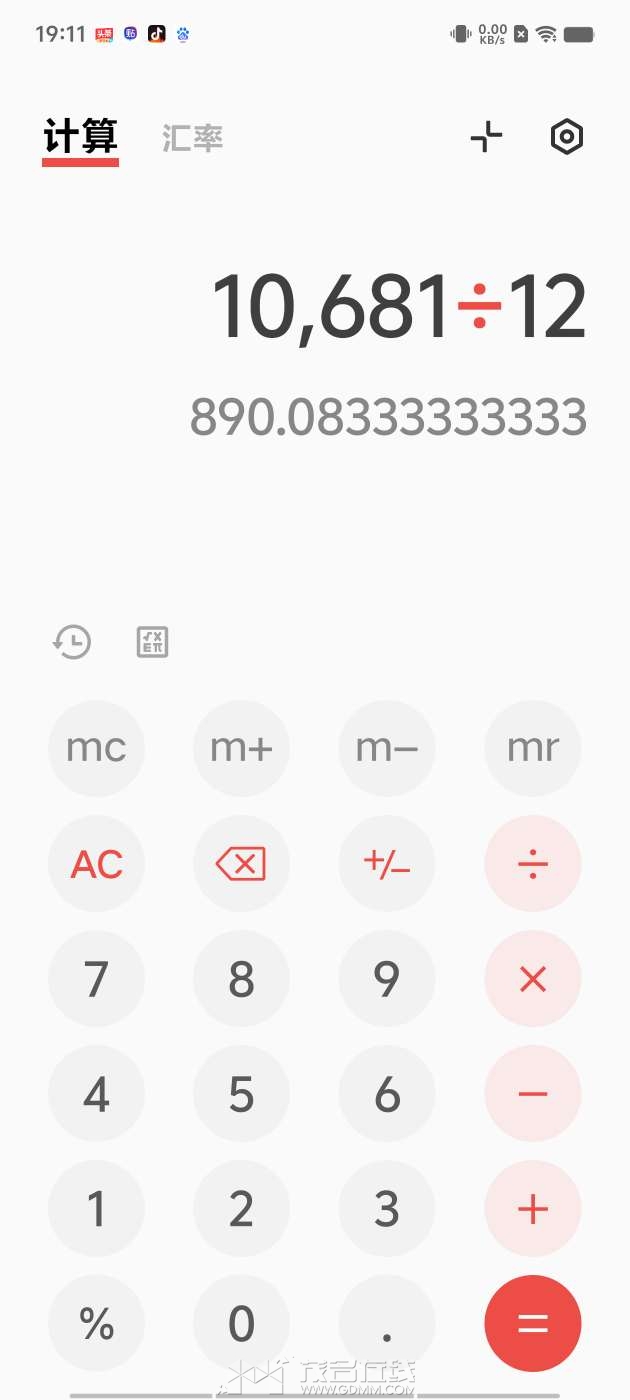Switch to the 汇率 tab
Viewport: 630px width, 1400px height.
(x=192, y=138)
